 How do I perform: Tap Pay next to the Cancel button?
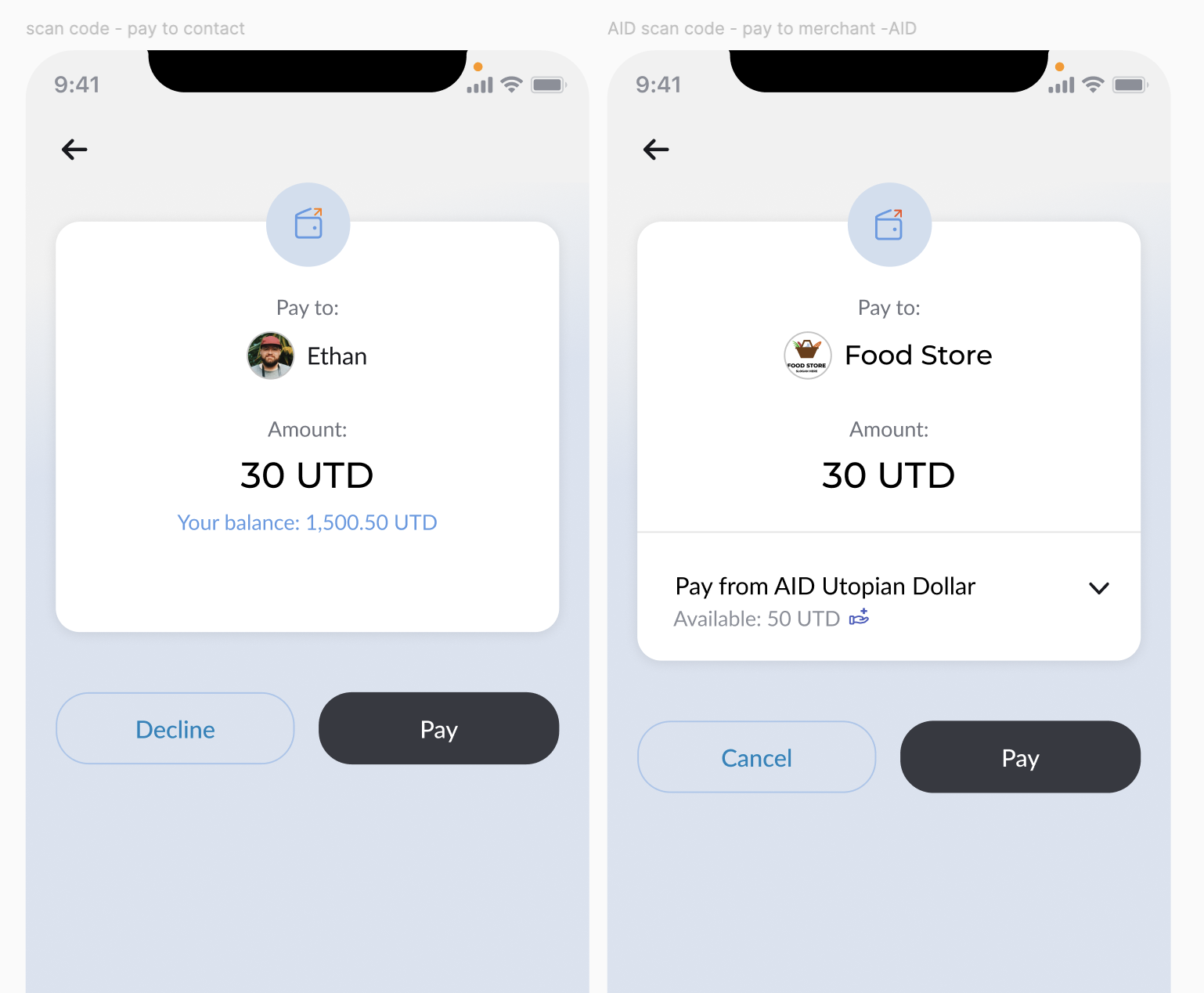coord(1020,757)
